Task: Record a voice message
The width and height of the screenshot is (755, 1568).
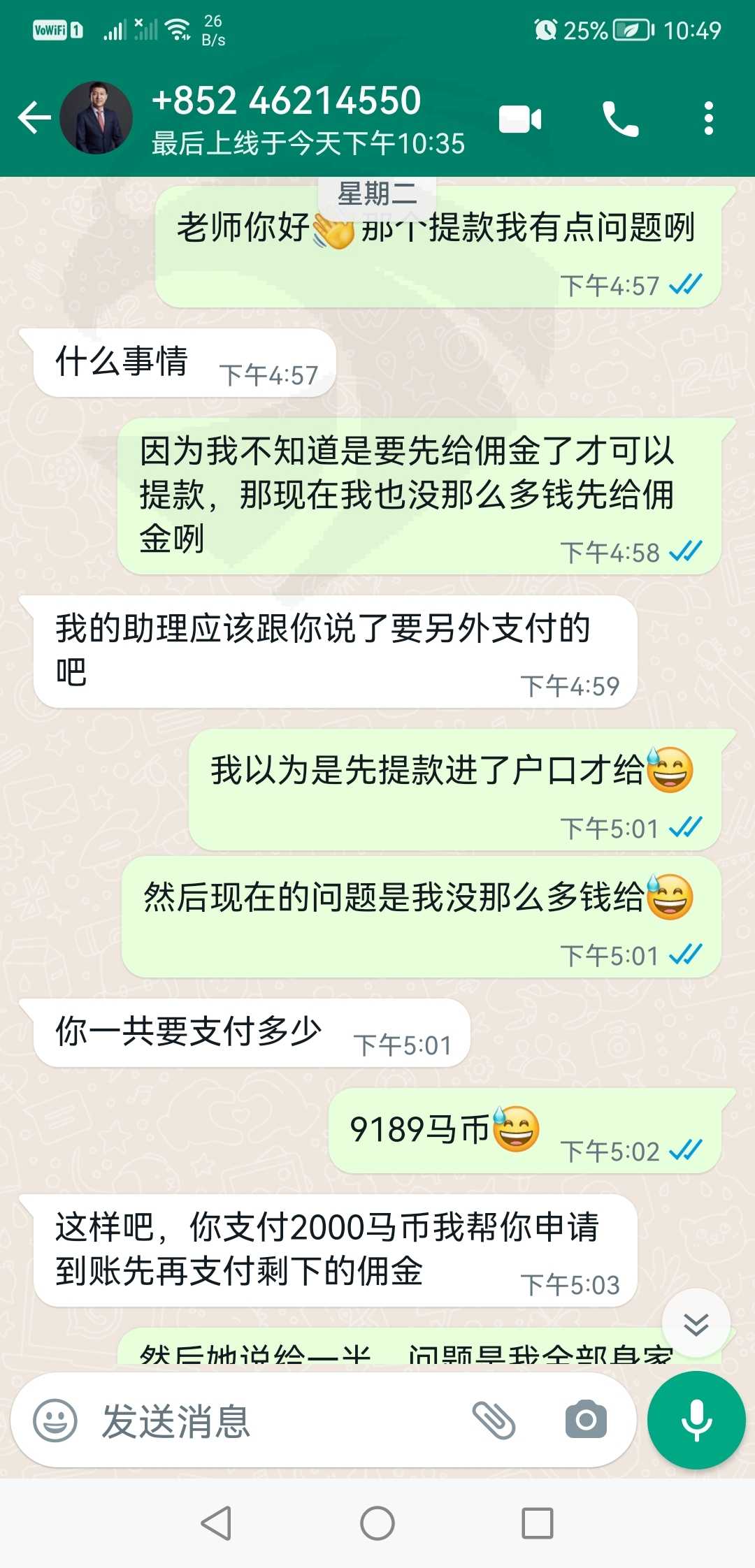Action: 696,1420
